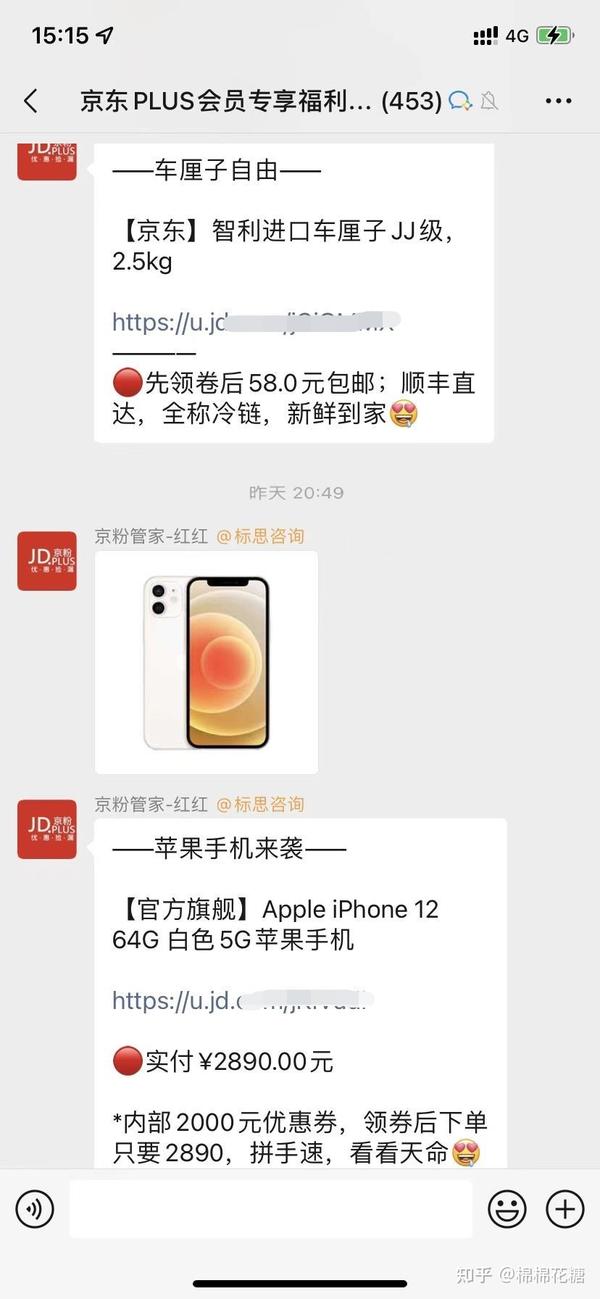Image resolution: width=600 pixels, height=1299 pixels.
Task: Open the plus attachments menu
Action: (565, 1209)
